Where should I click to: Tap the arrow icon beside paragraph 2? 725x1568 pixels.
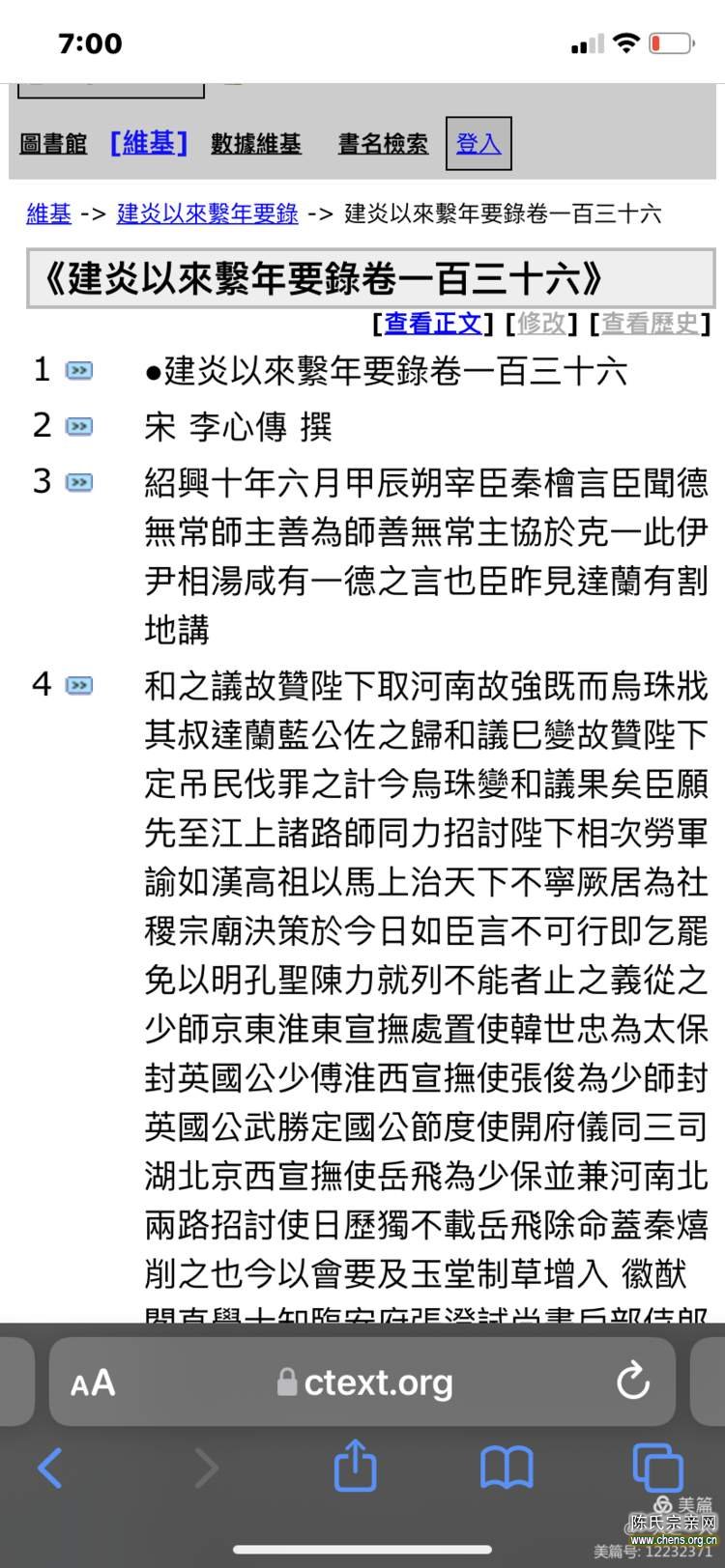[x=79, y=426]
